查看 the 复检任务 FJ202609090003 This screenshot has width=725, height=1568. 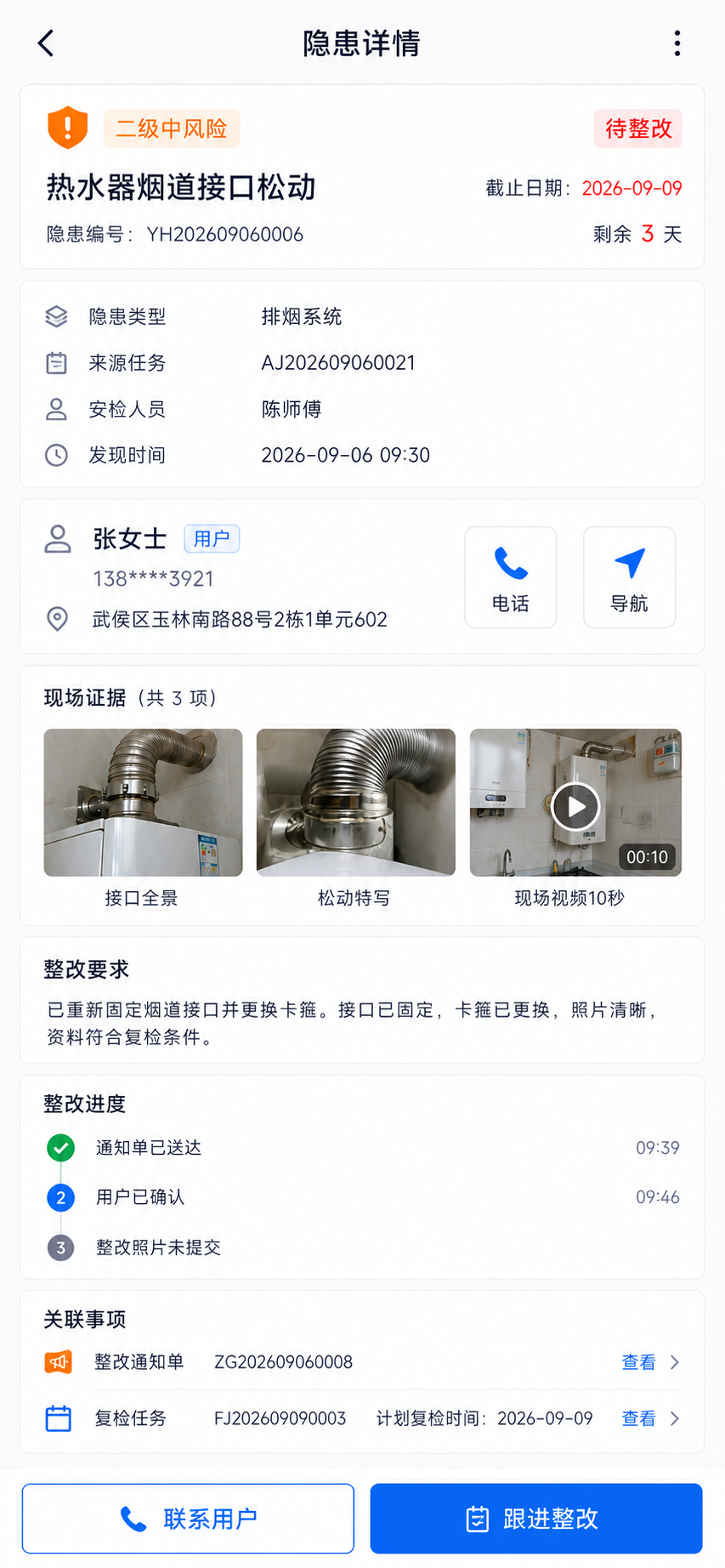click(x=651, y=1418)
